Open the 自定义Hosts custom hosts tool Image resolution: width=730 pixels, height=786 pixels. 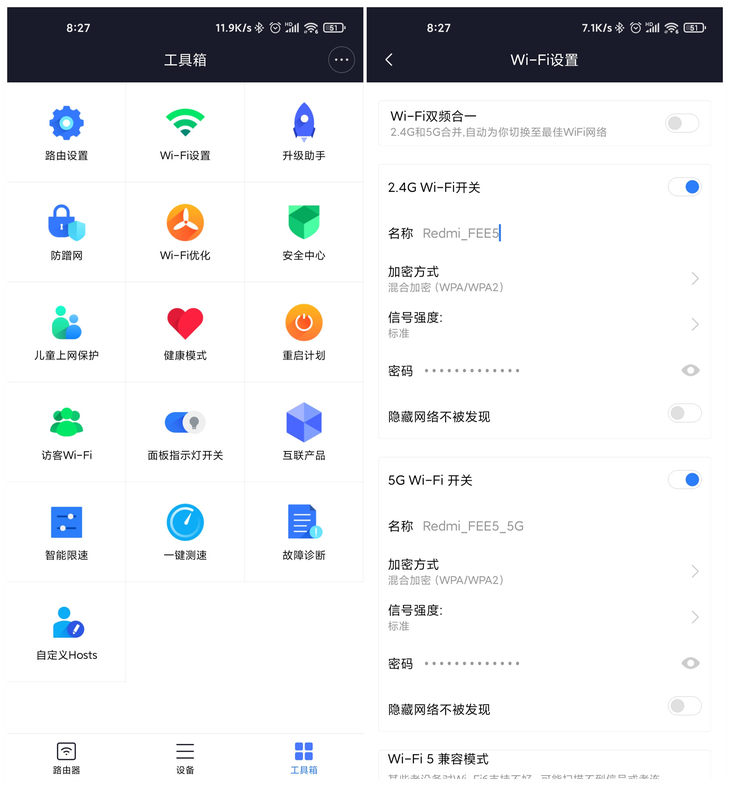[65, 631]
